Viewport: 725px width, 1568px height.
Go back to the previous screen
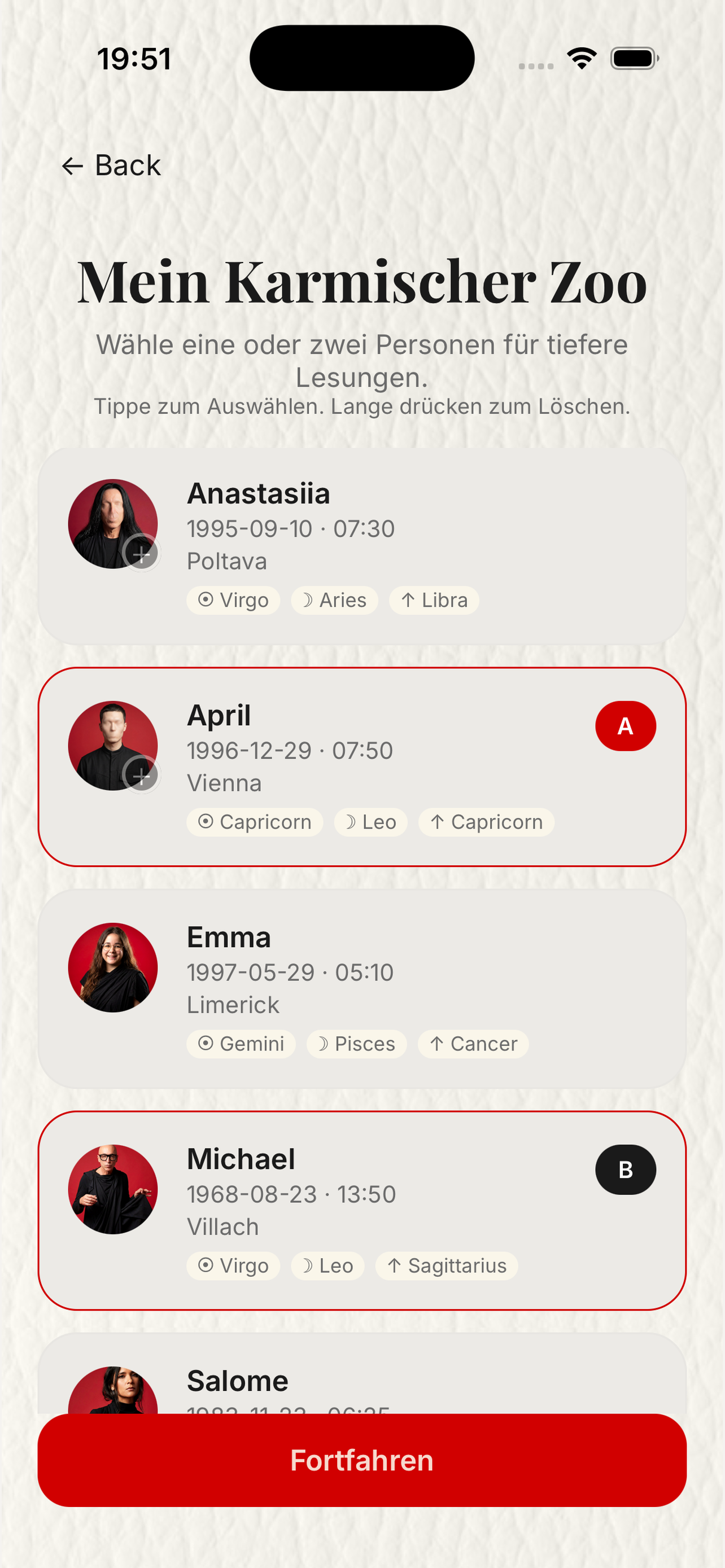(111, 165)
